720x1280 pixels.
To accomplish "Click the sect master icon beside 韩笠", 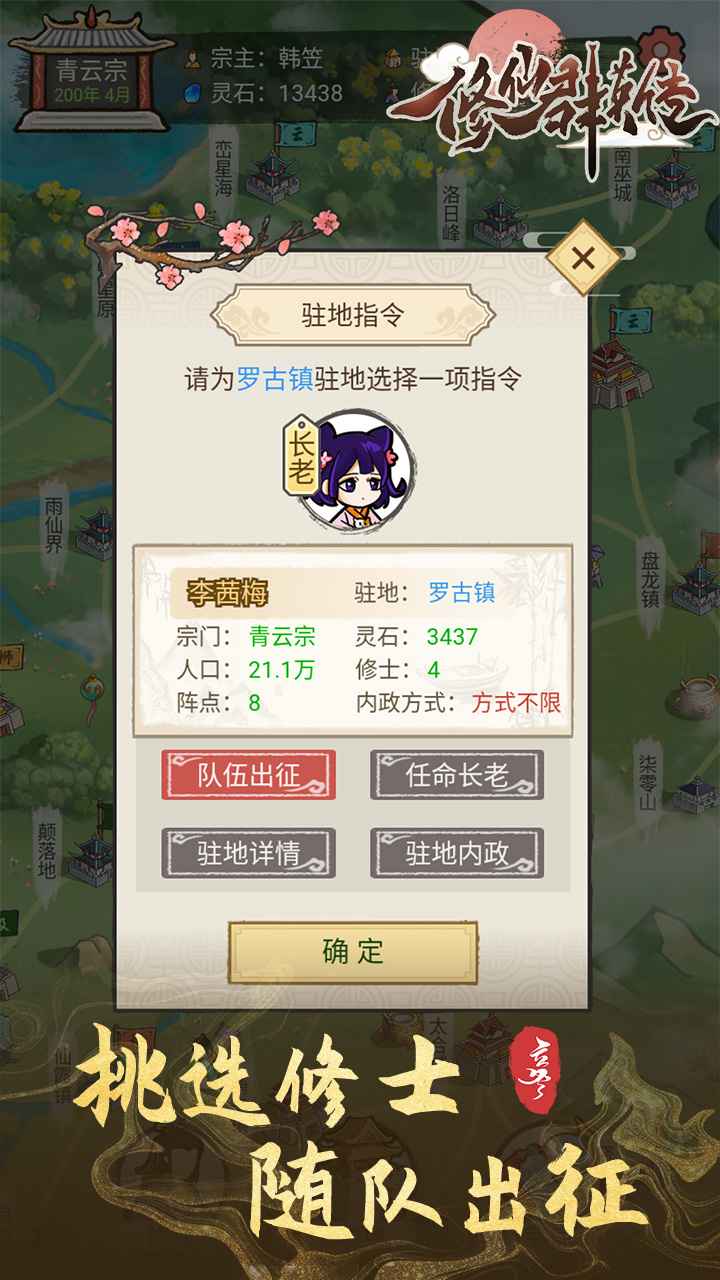I will point(190,56).
